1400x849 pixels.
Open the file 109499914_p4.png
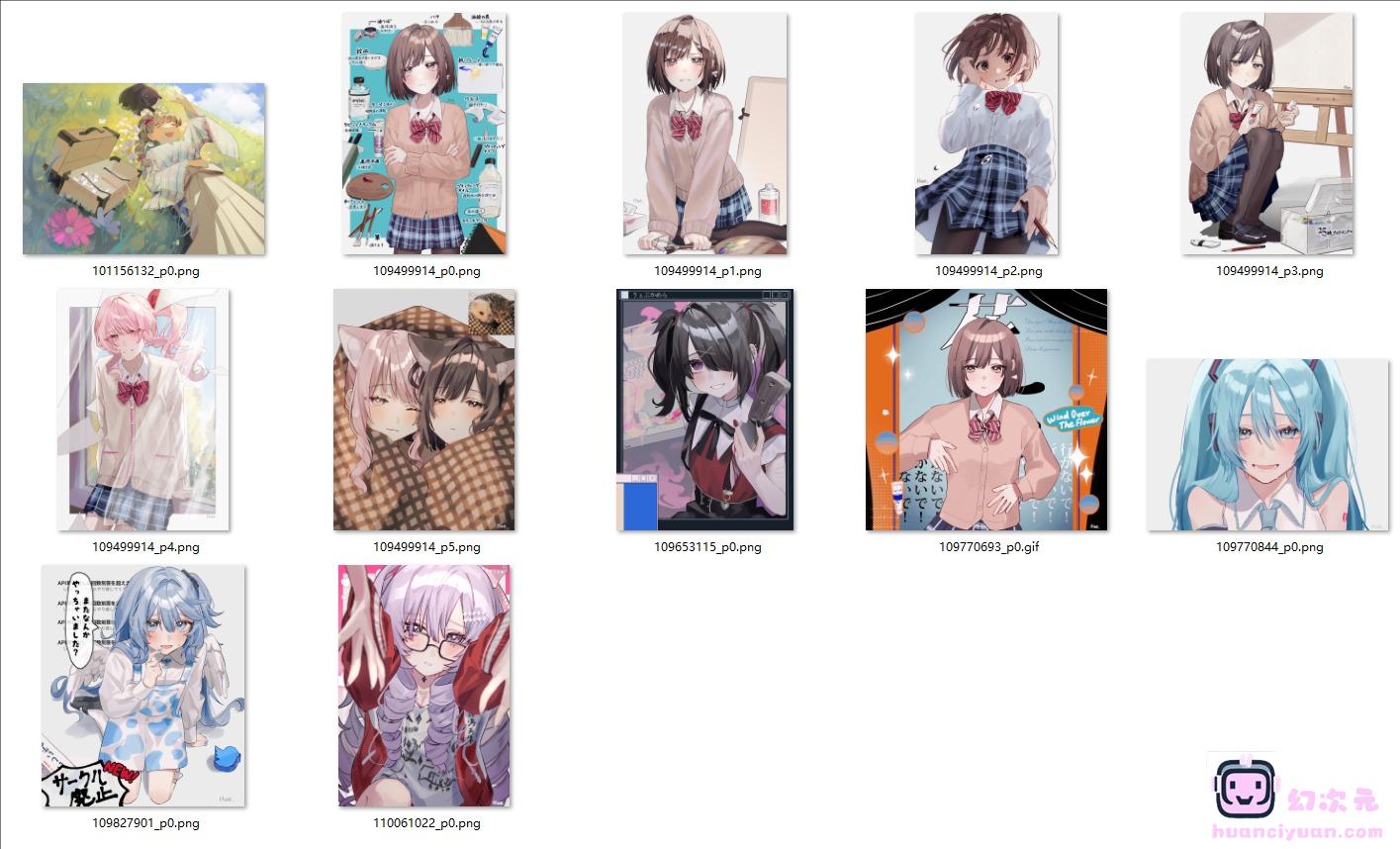coord(144,410)
